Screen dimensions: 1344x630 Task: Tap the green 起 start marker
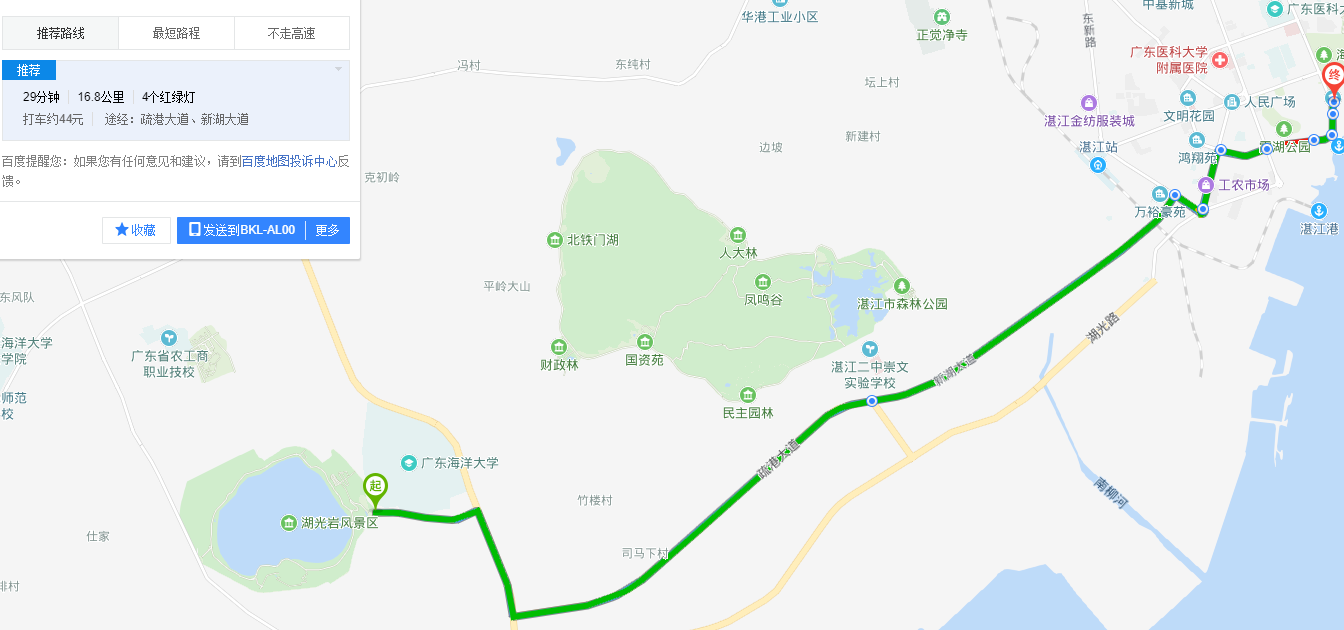[375, 488]
